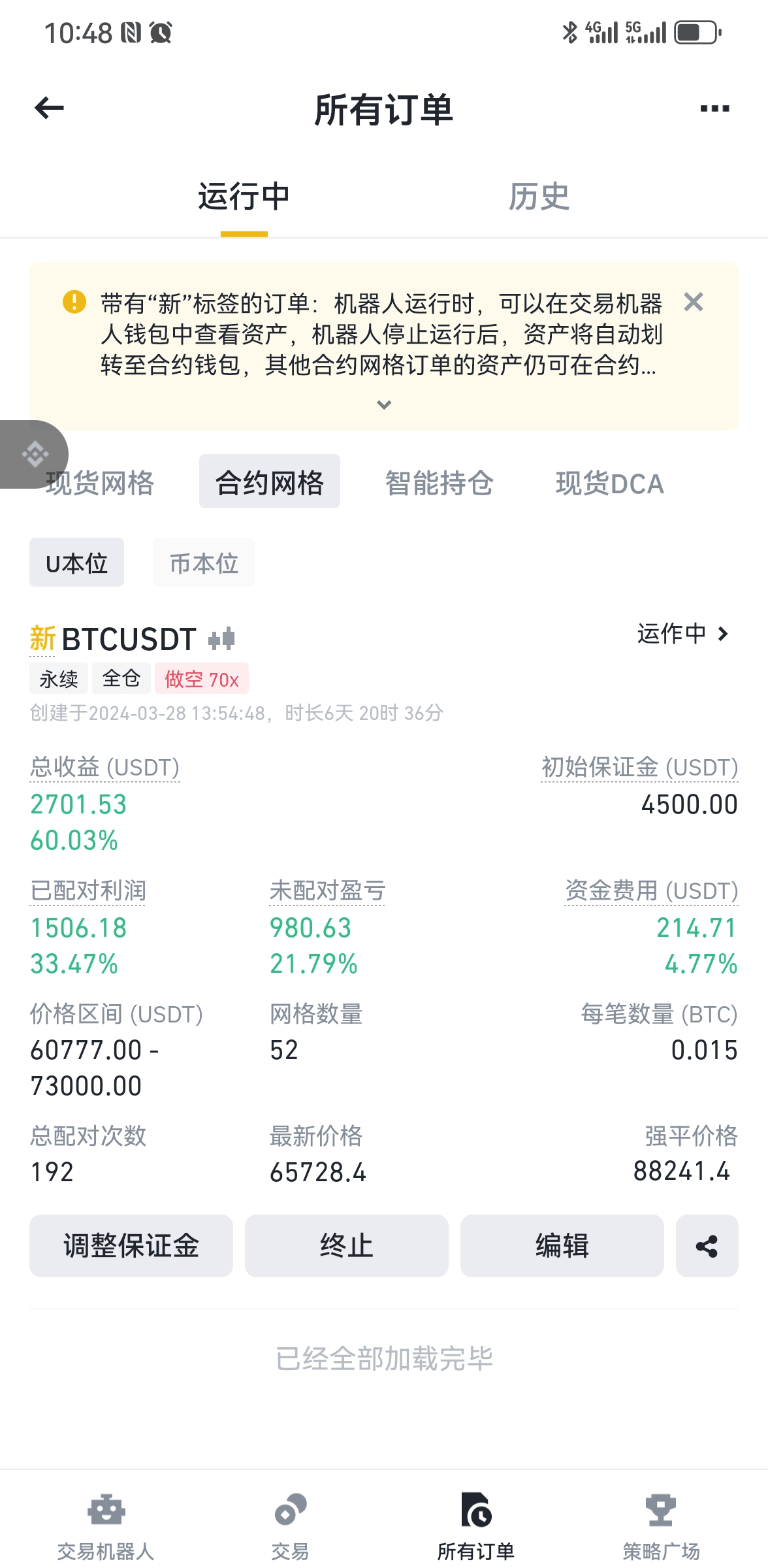Select the 运行中 tab
This screenshot has height=1568, width=768.
[x=244, y=197]
